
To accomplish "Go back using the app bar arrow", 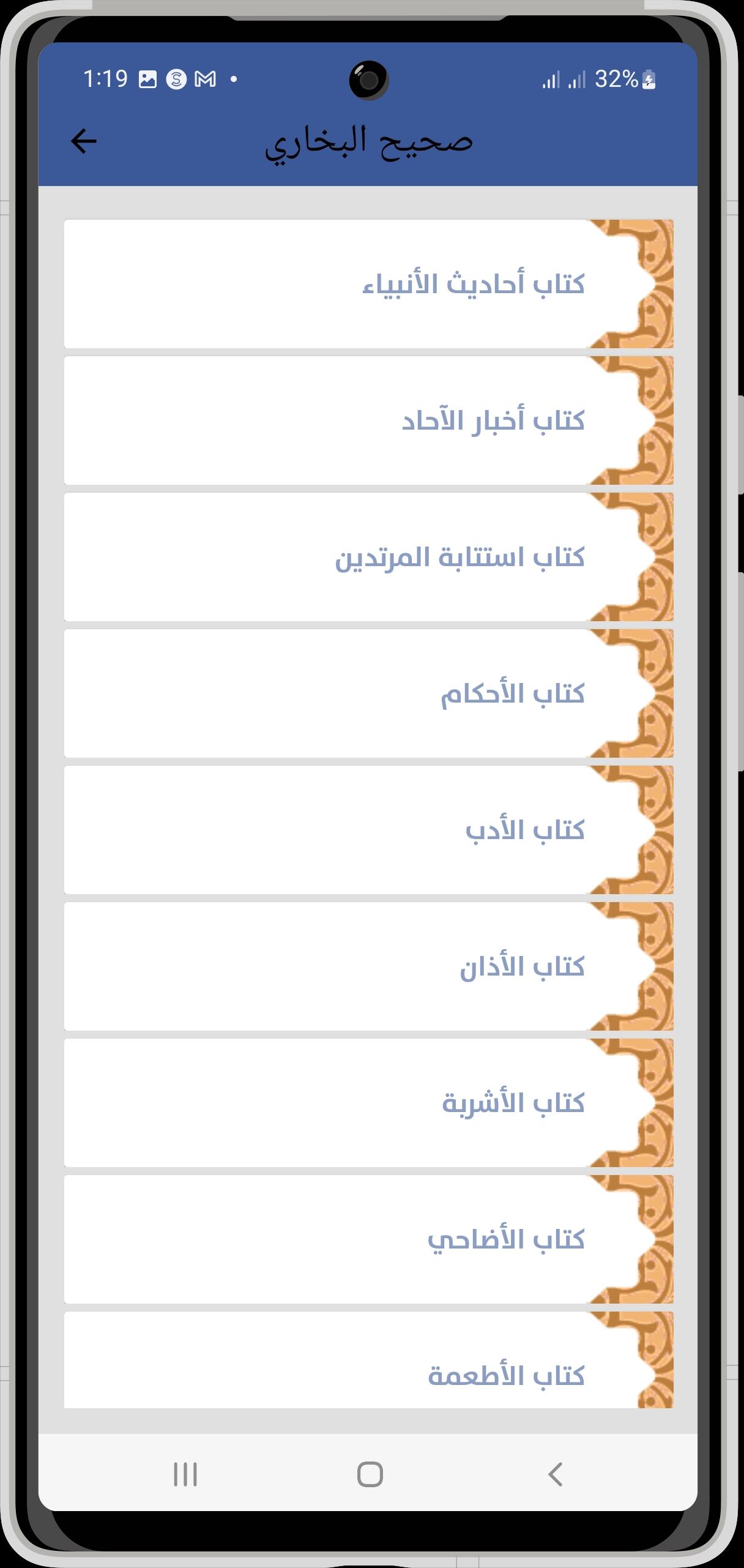I will point(84,141).
